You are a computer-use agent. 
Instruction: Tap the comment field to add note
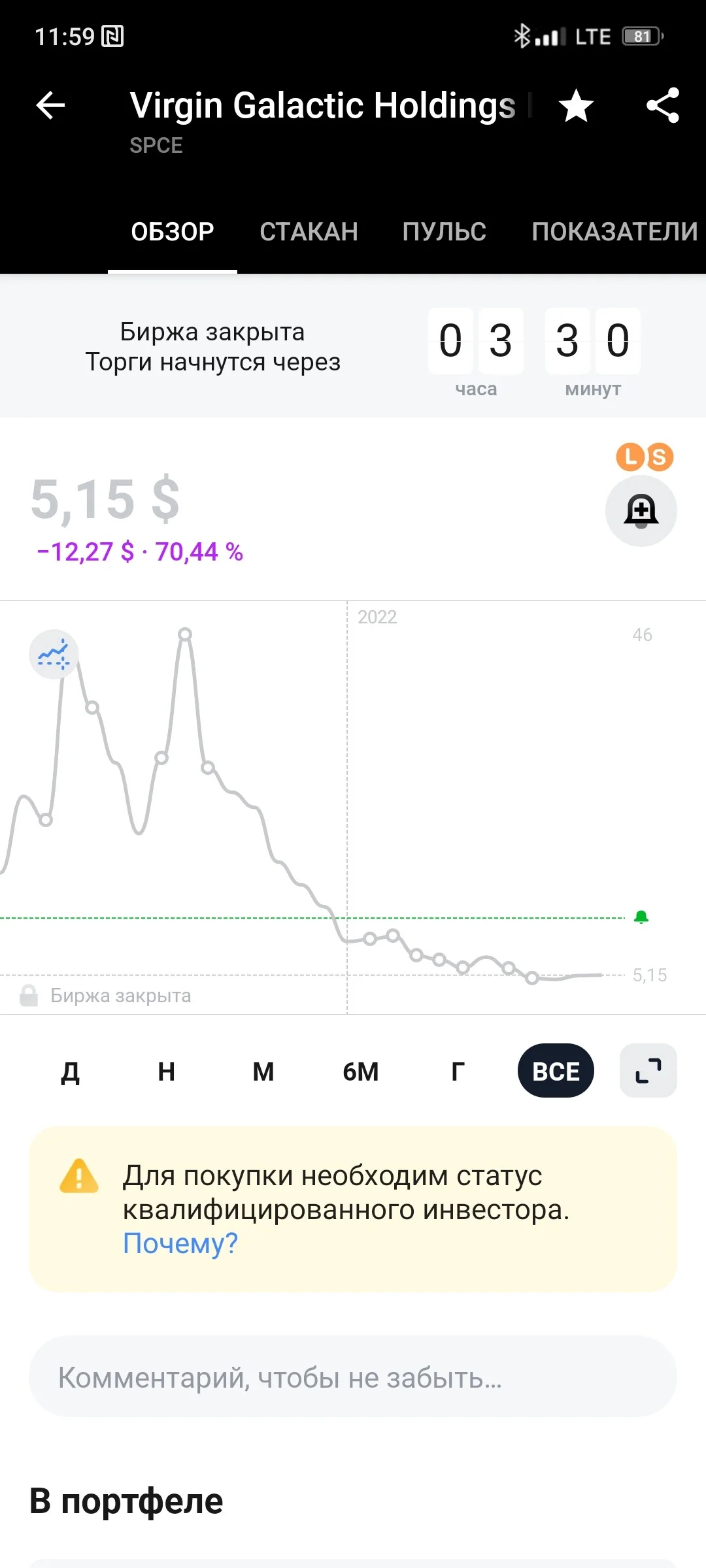tap(353, 1377)
